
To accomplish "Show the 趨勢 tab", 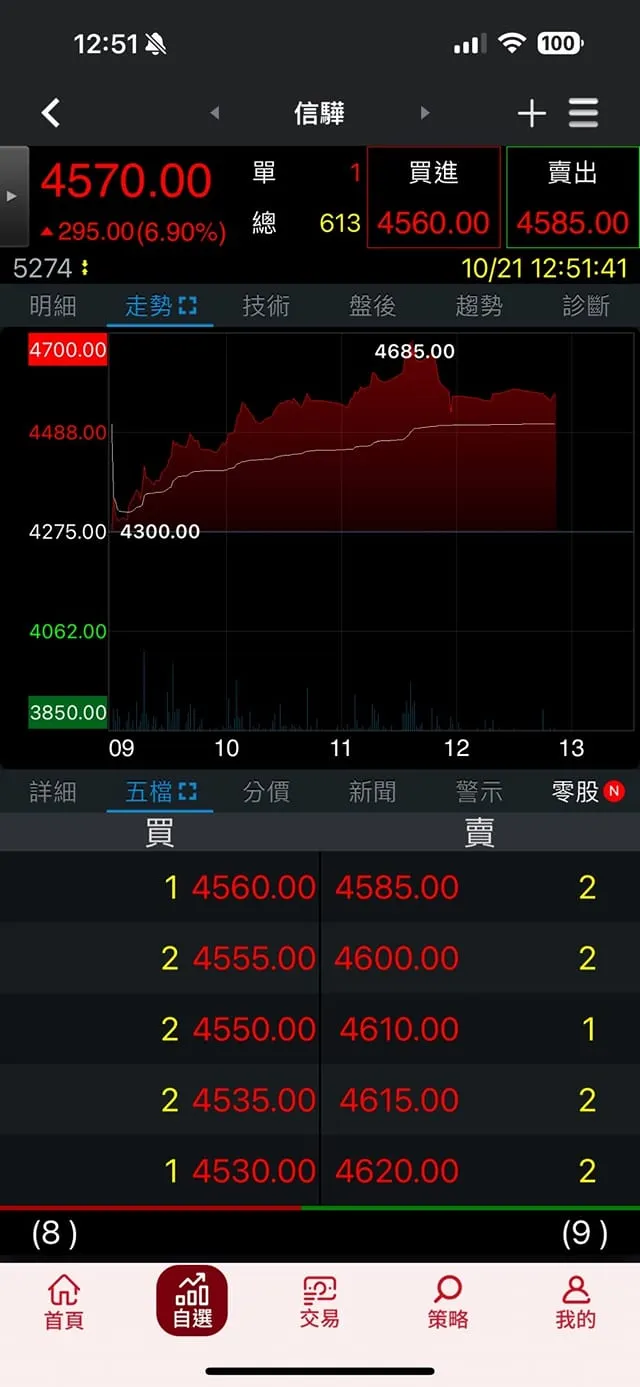I will tap(479, 306).
